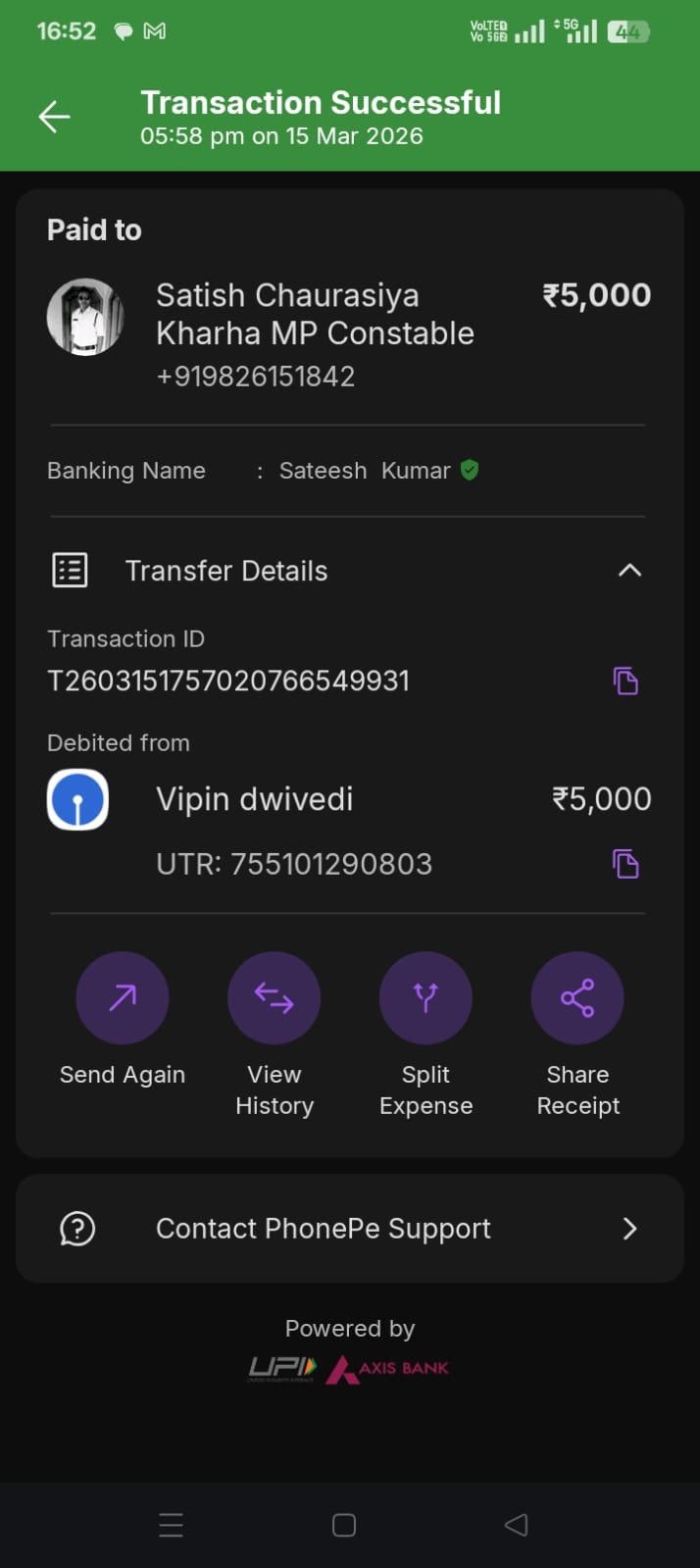This screenshot has height=1568, width=700.
Task: Open Contact PhonePe Support
Action: (x=350, y=1229)
